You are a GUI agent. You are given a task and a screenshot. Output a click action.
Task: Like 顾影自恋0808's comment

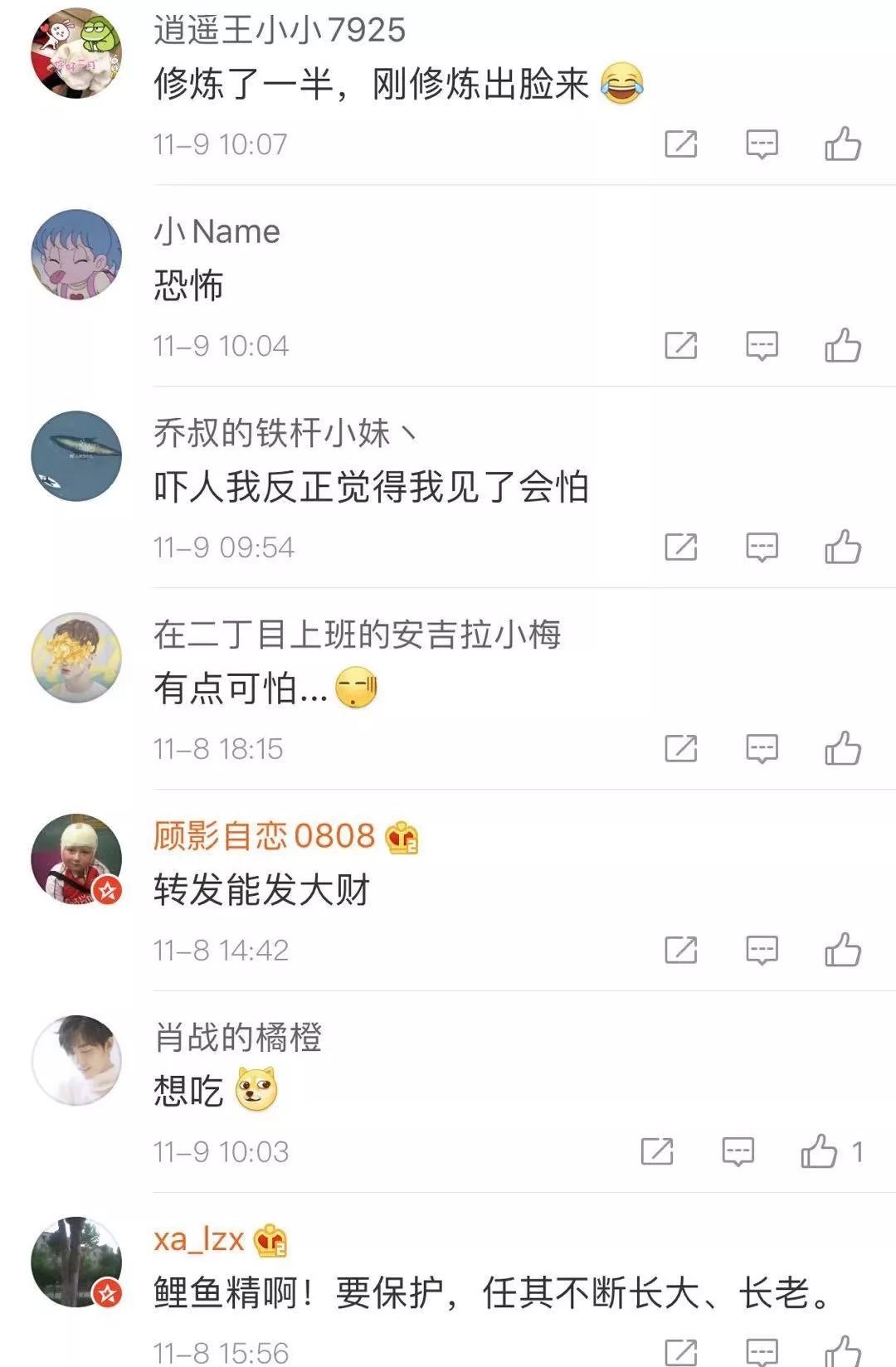pyautogui.click(x=842, y=950)
